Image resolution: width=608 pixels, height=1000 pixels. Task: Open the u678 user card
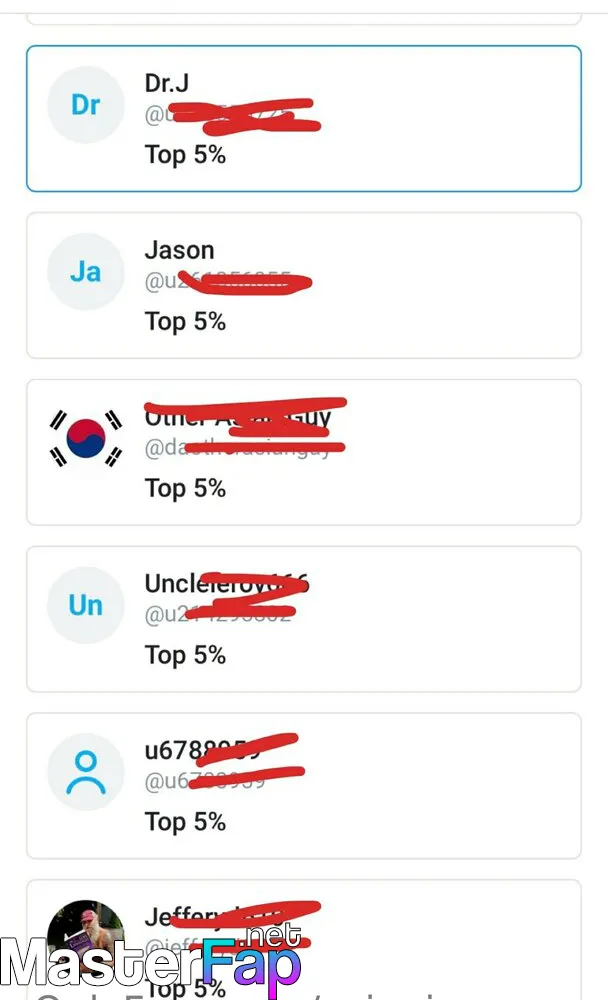304,786
